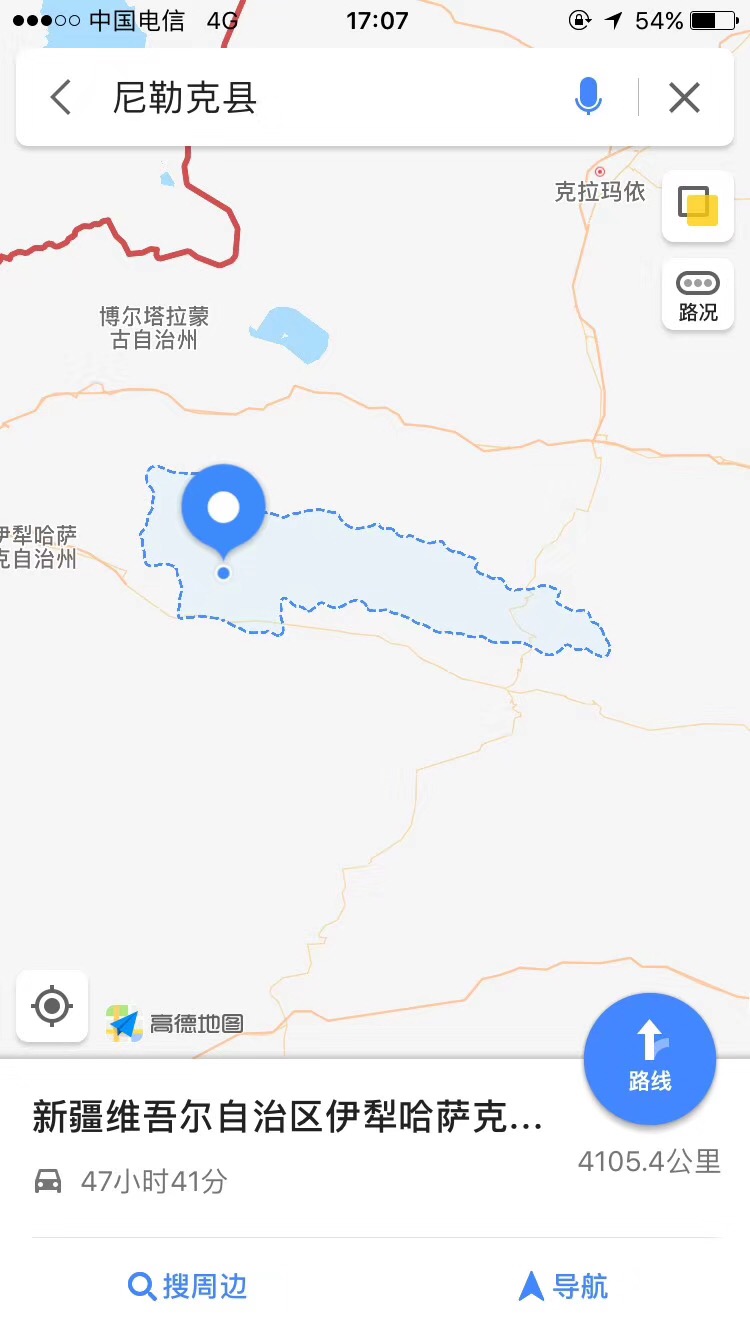This screenshot has width=750, height=1334.
Task: Clear the search with the X button
Action: [x=684, y=98]
